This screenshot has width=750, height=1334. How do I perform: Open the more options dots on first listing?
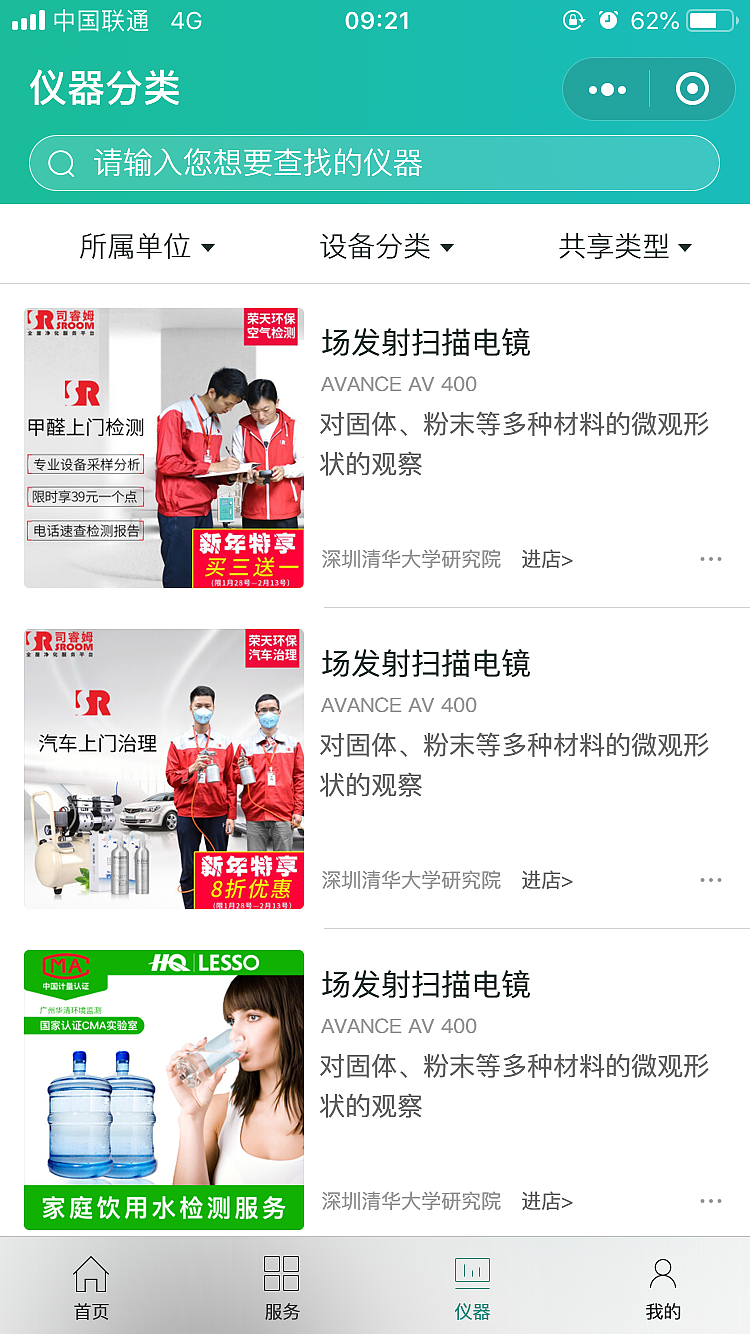(711, 560)
